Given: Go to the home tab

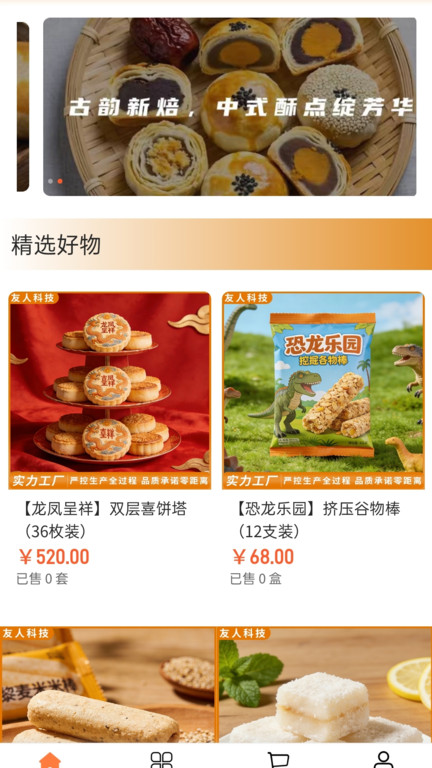Looking at the screenshot, I should tap(50, 760).
